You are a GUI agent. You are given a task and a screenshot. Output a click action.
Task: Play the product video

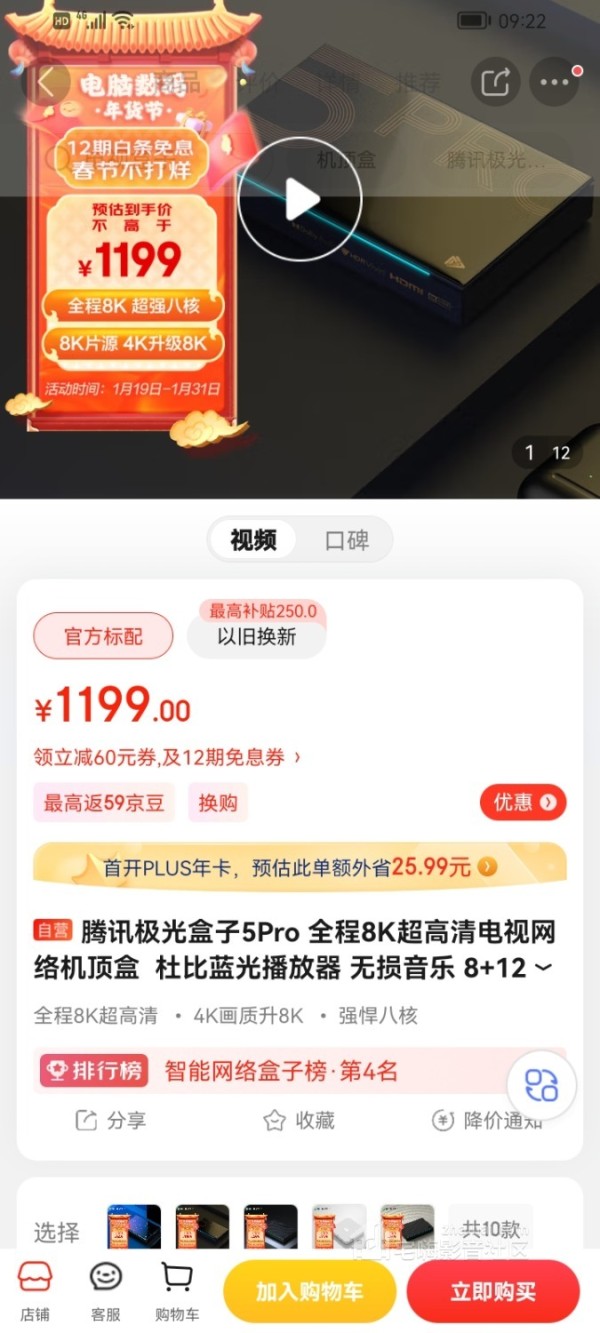pyautogui.click(x=300, y=199)
